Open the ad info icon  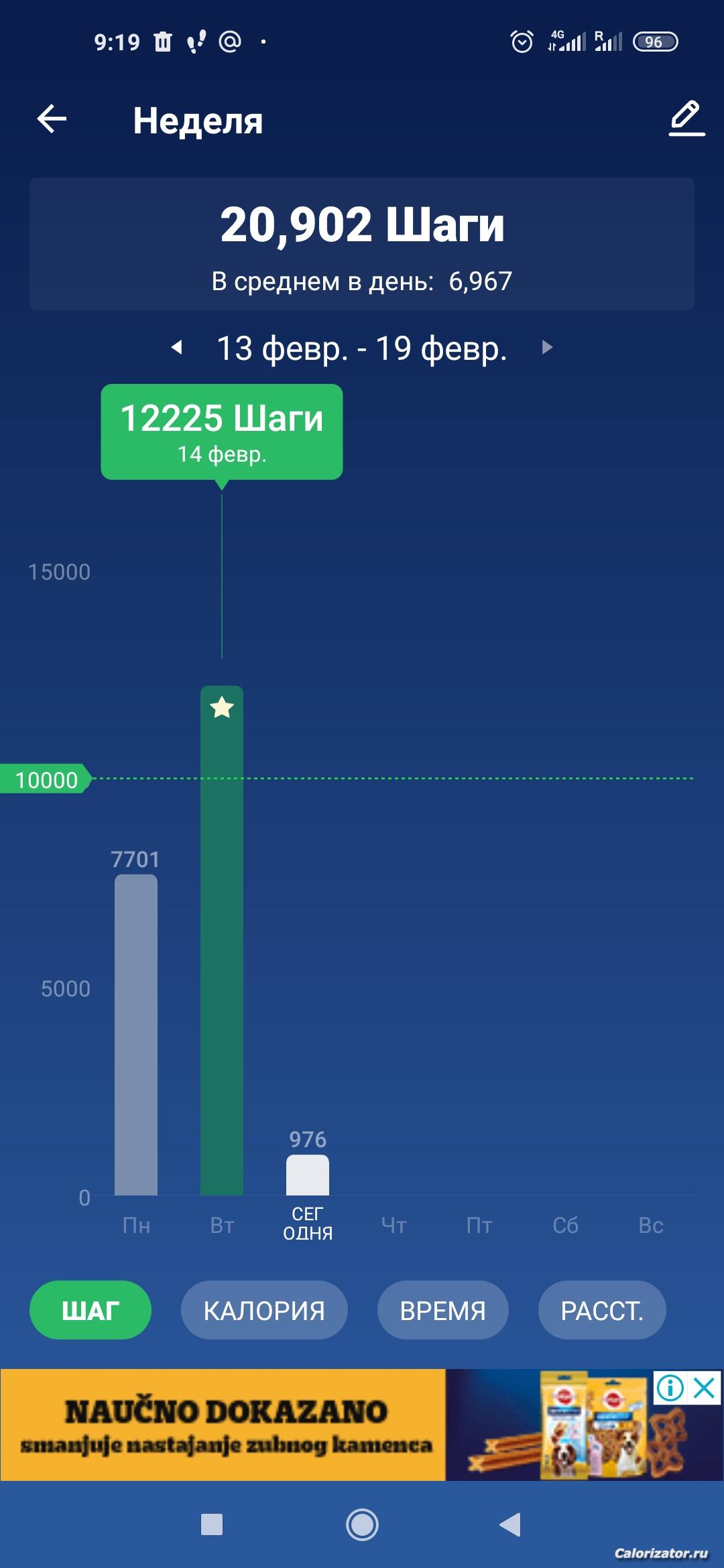pos(670,1388)
